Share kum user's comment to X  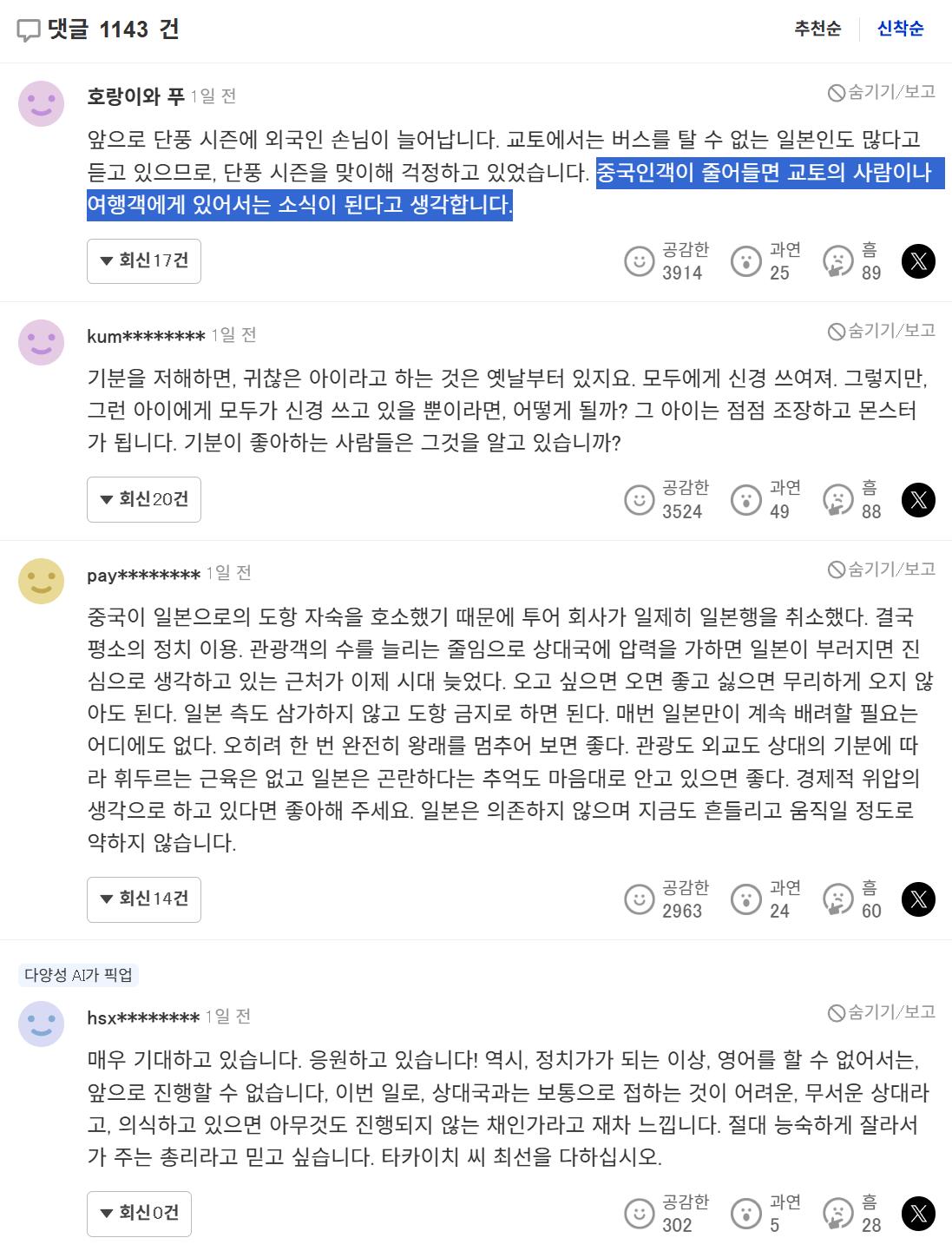click(918, 499)
